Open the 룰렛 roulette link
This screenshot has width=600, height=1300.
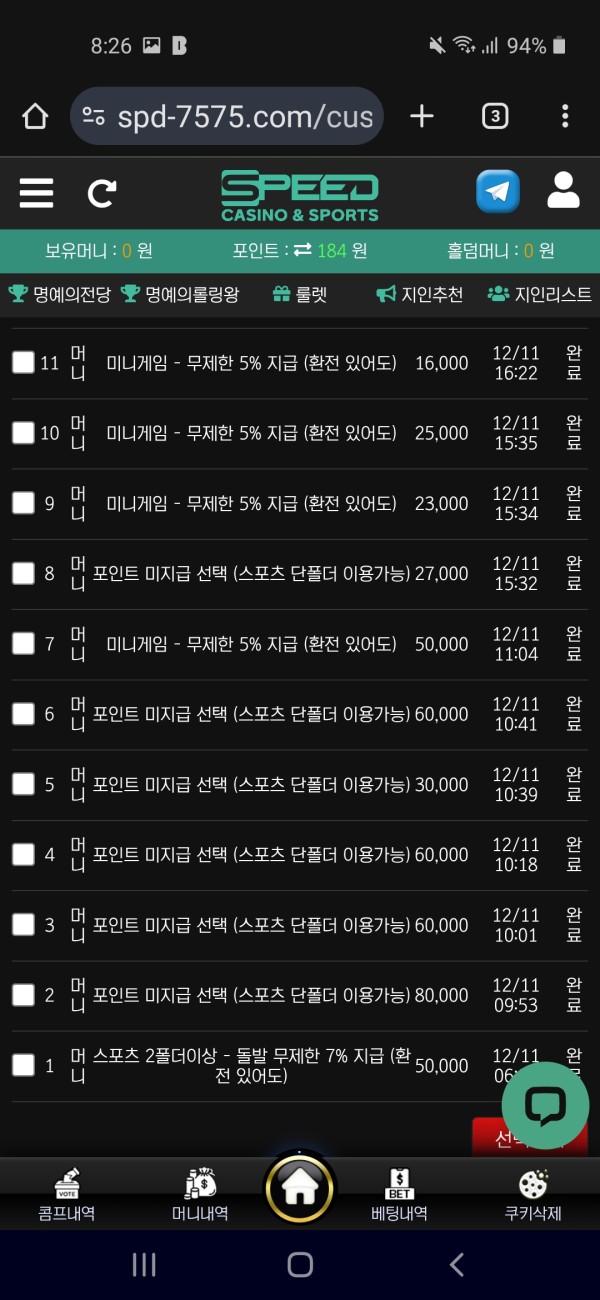tap(300, 294)
